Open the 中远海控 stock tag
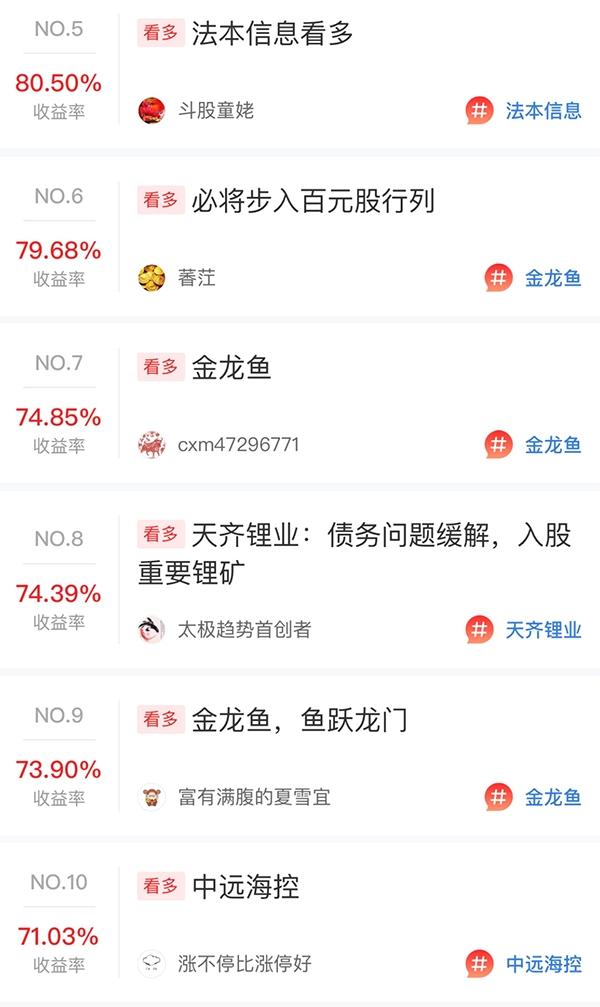Image resolution: width=600 pixels, height=1007 pixels. point(524,964)
